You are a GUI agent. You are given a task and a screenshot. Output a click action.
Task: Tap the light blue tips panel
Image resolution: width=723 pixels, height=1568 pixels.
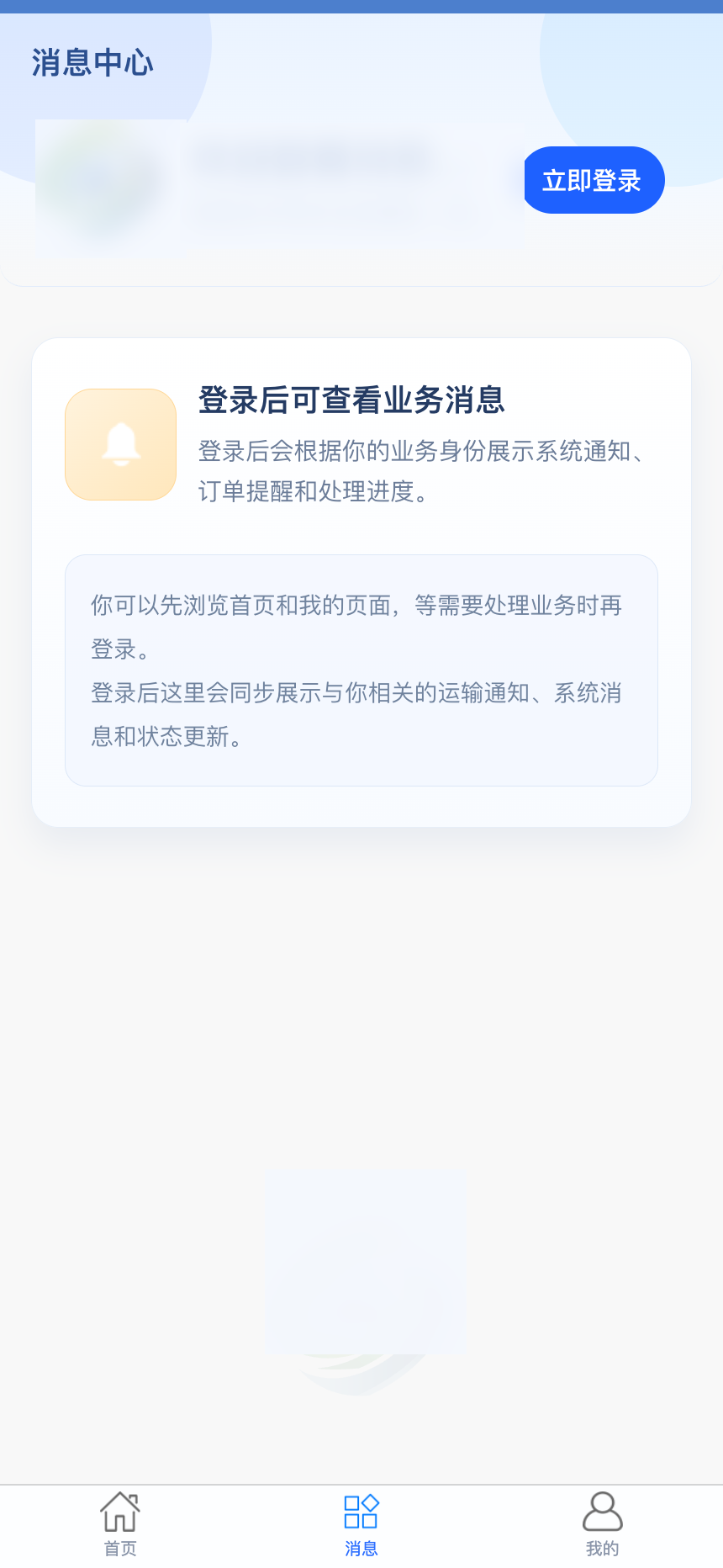(x=361, y=670)
